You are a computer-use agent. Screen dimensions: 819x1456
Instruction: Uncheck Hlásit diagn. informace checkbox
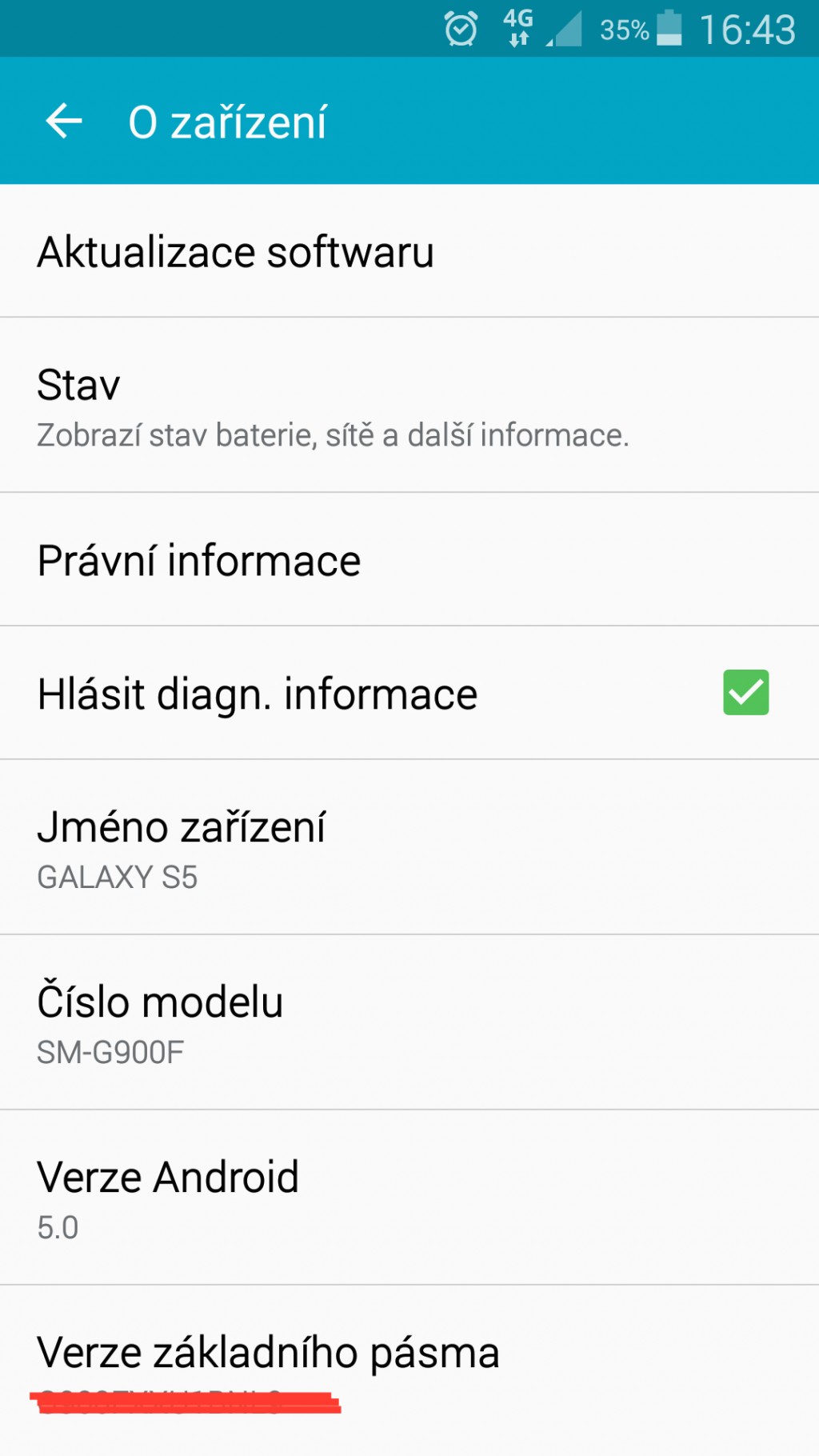pos(745,693)
